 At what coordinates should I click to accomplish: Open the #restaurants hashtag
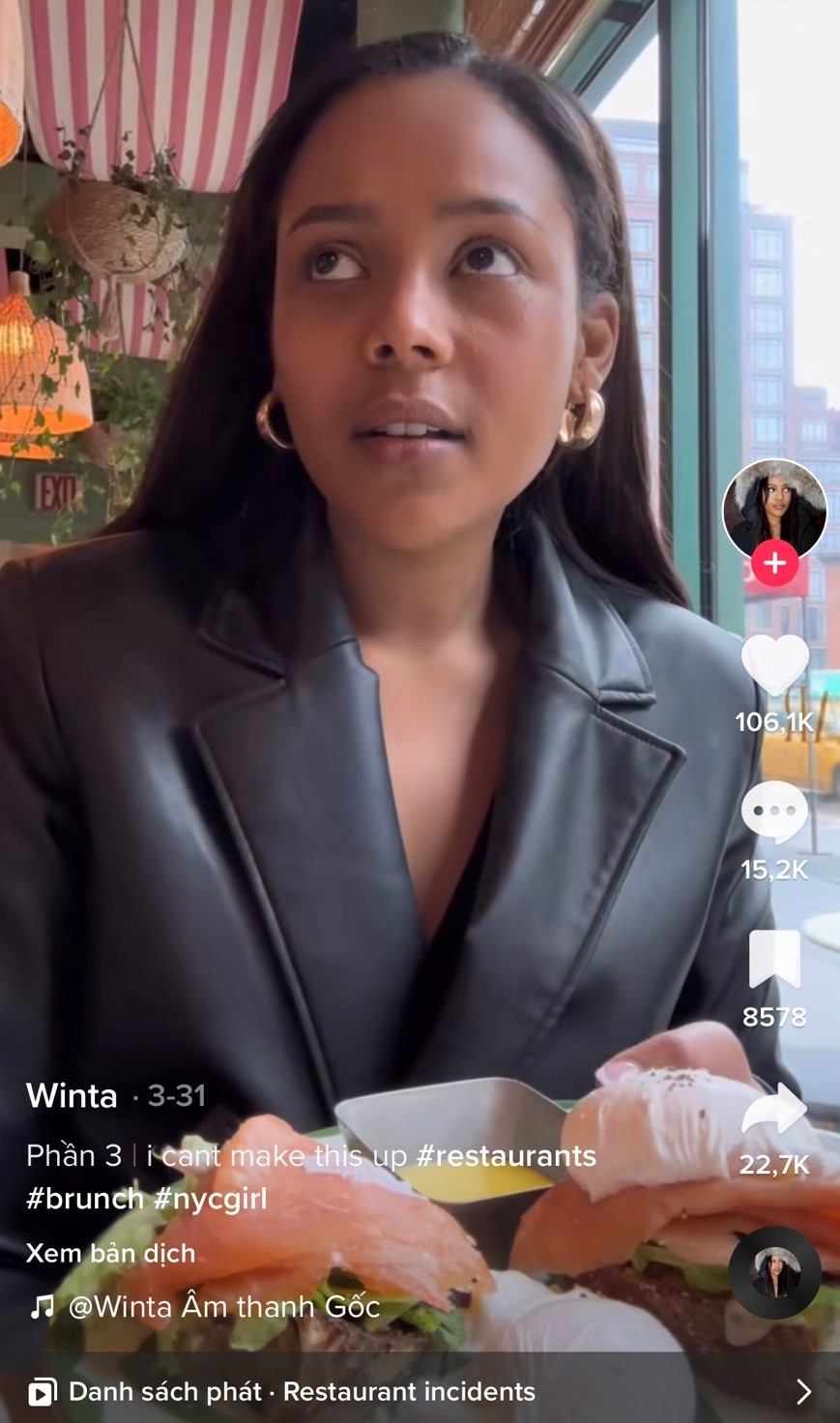(506, 1155)
